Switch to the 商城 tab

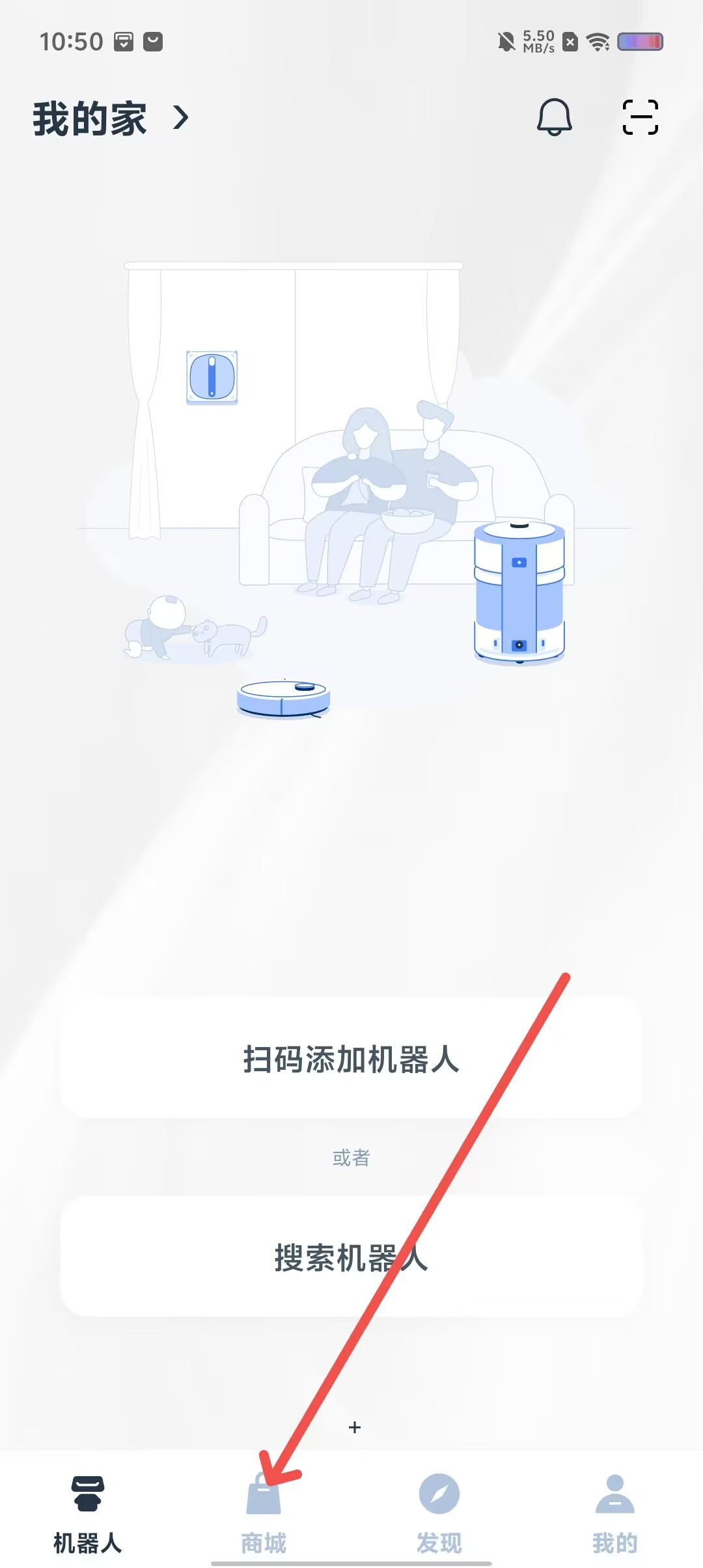point(264,1512)
